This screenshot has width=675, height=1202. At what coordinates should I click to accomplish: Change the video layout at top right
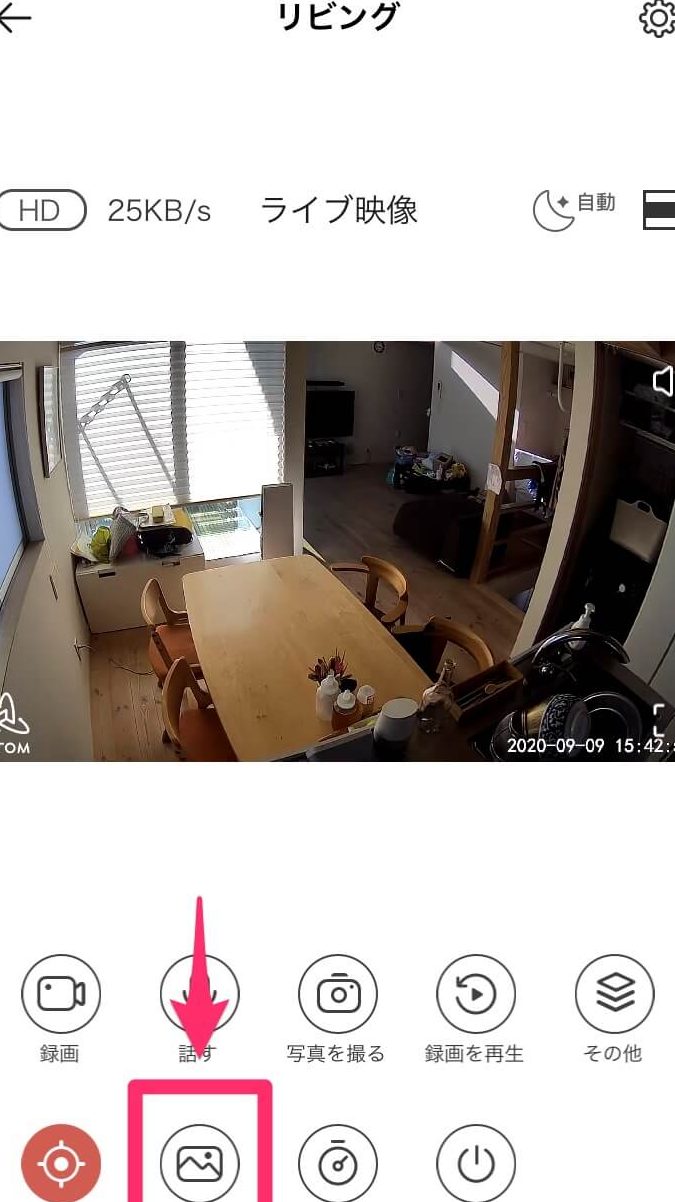click(660, 210)
